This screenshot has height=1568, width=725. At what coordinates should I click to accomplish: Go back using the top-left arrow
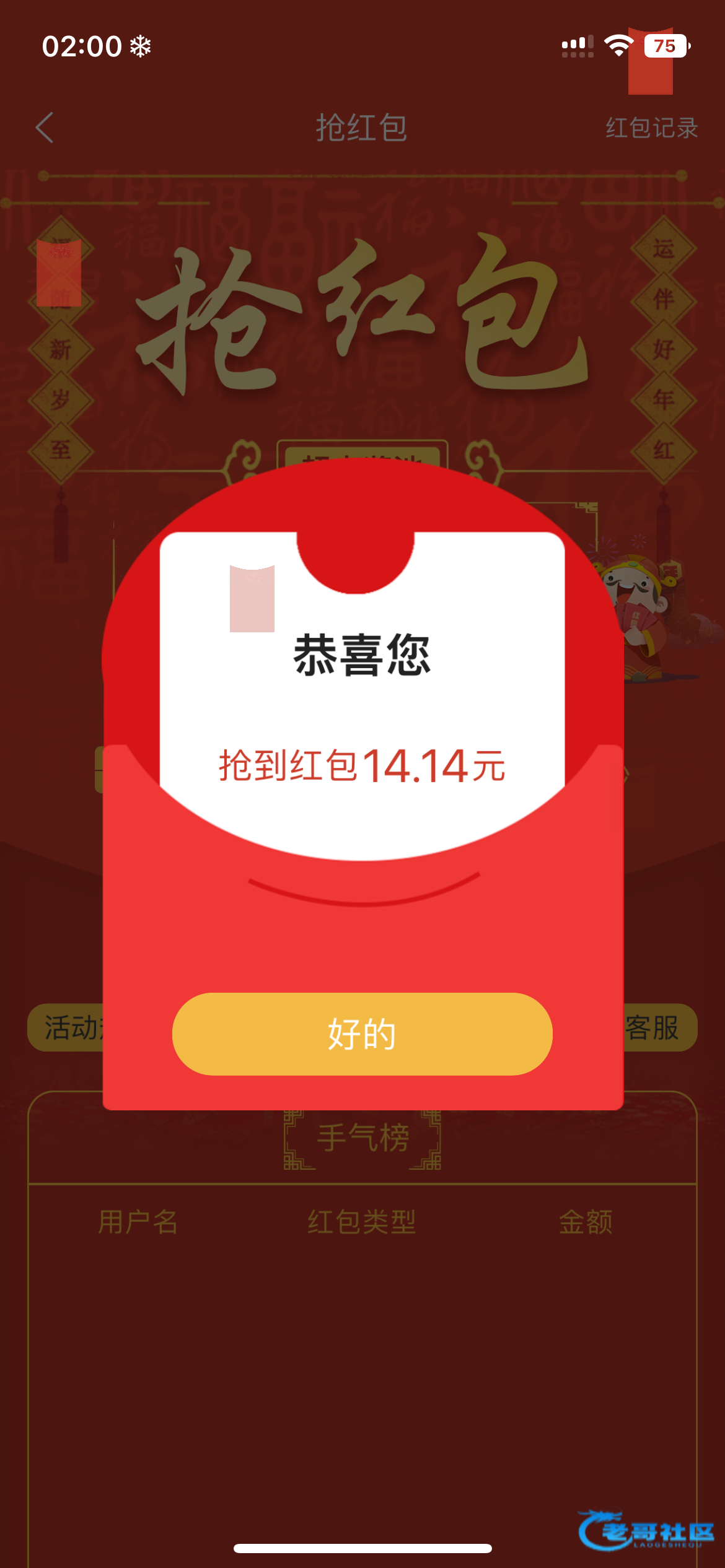[x=45, y=128]
